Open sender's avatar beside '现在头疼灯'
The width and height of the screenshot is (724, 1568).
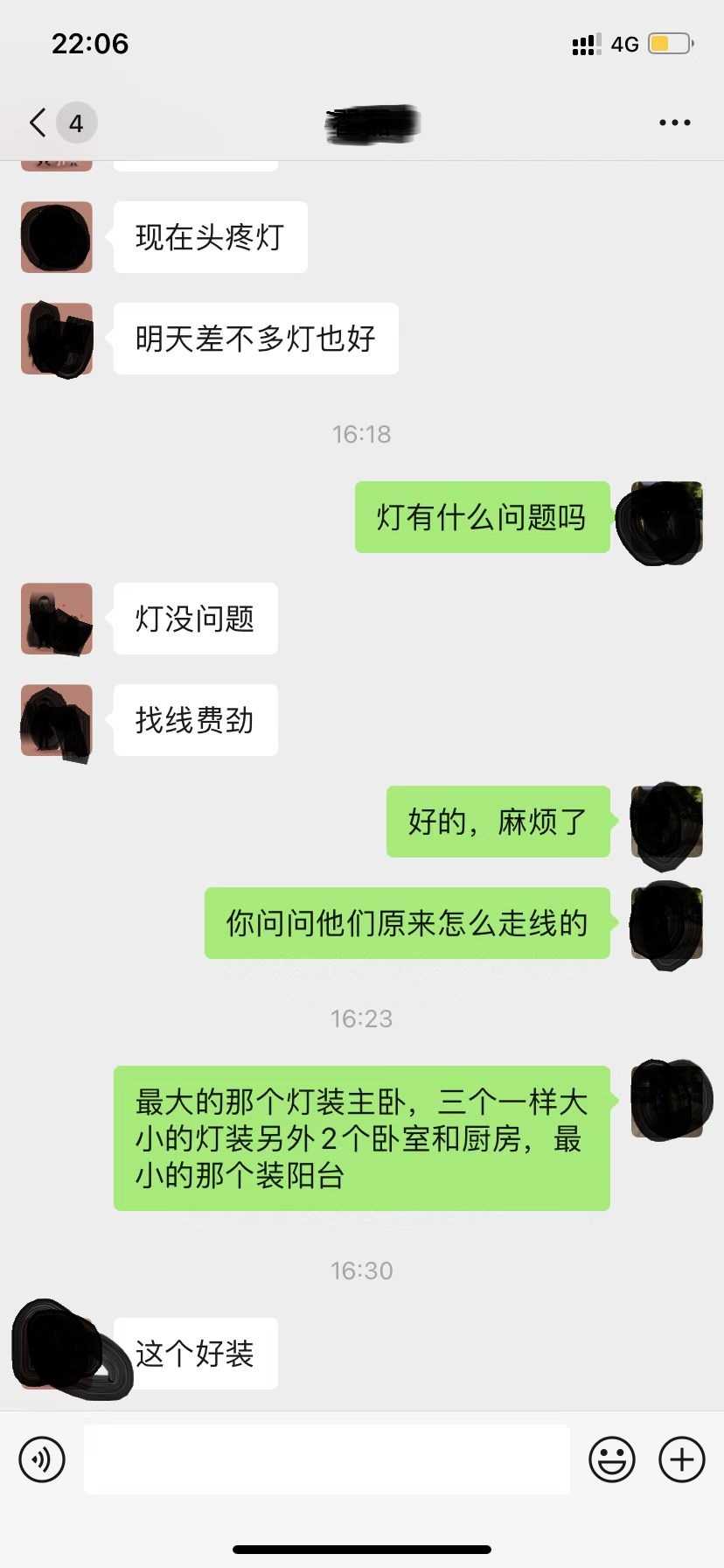pos(57,237)
